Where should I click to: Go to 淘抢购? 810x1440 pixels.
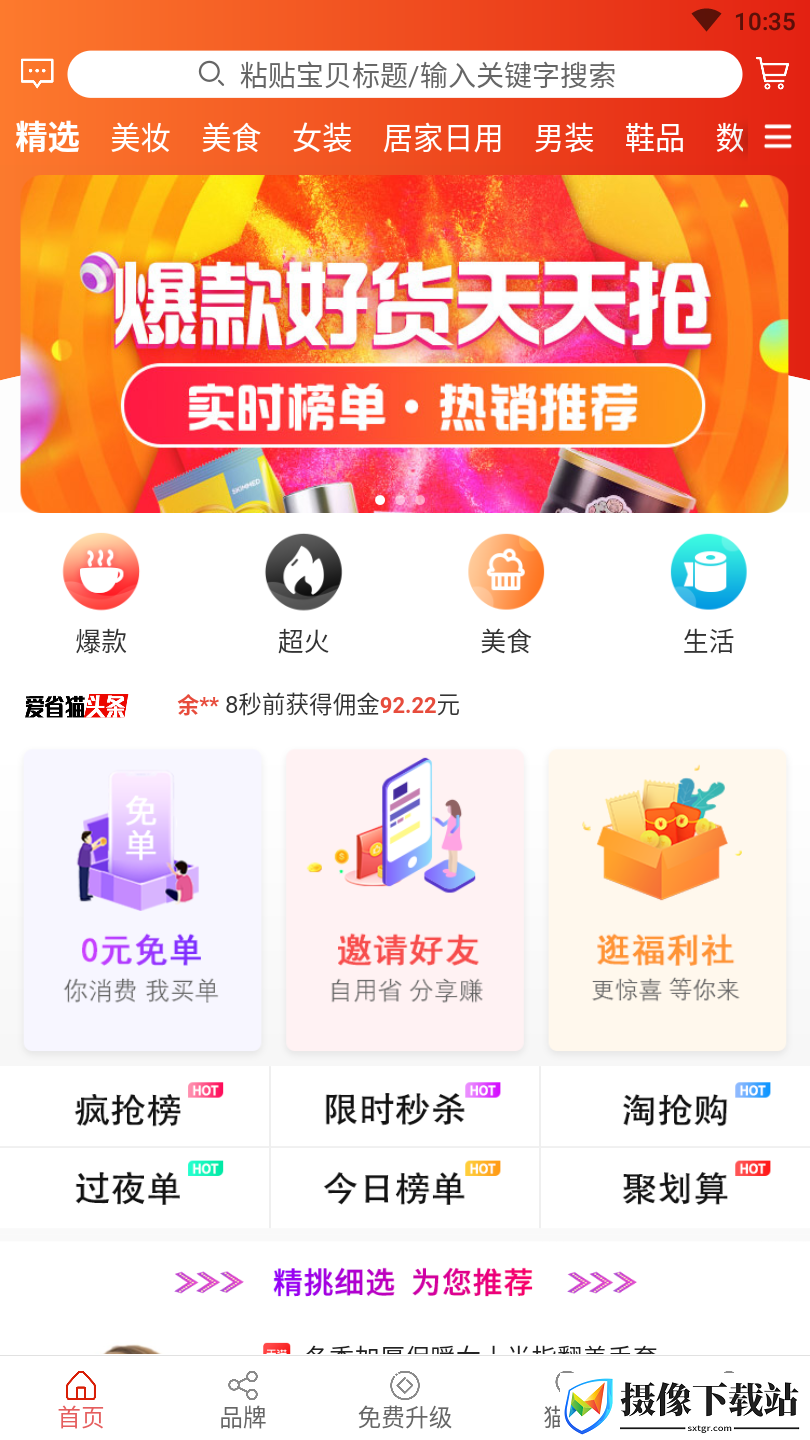(676, 1107)
